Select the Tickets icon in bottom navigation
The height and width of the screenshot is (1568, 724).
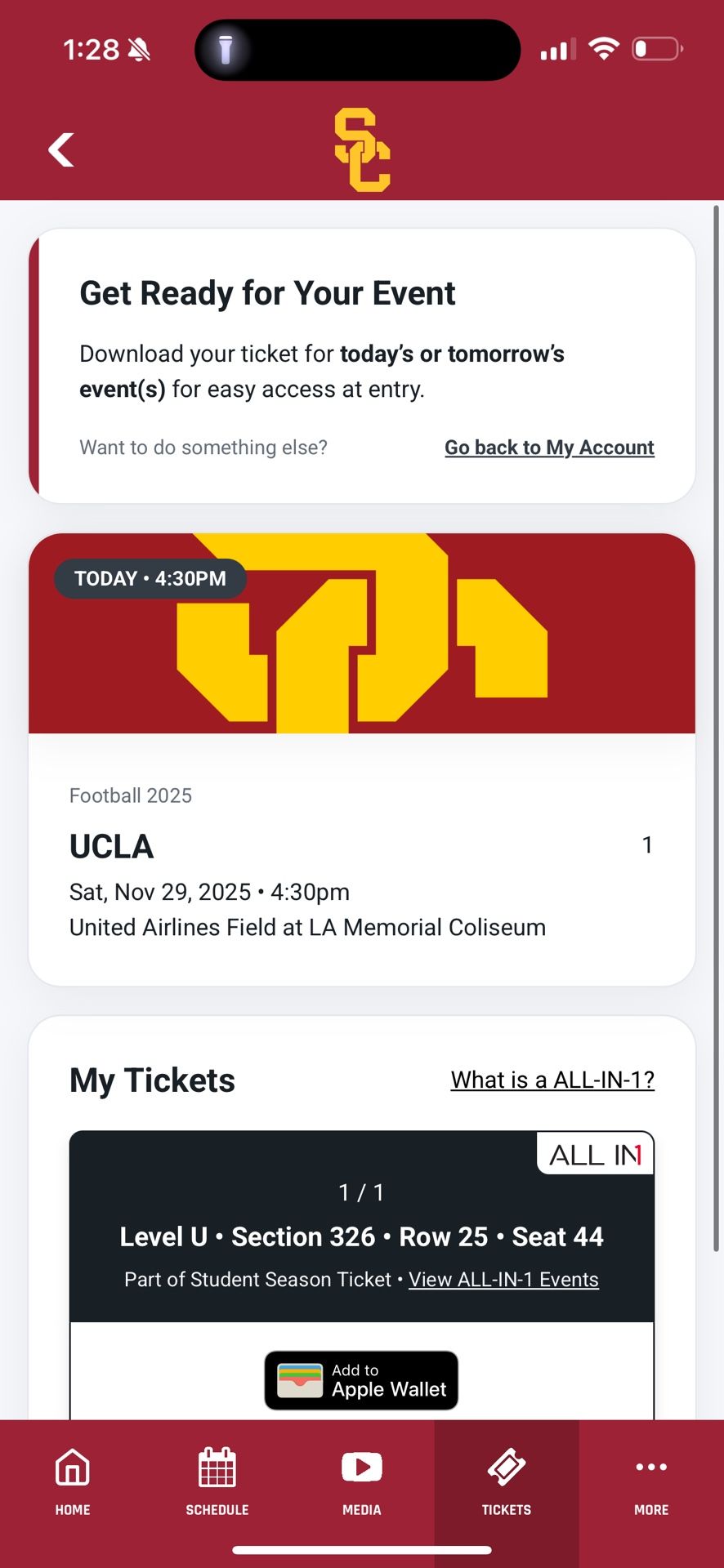[506, 1467]
